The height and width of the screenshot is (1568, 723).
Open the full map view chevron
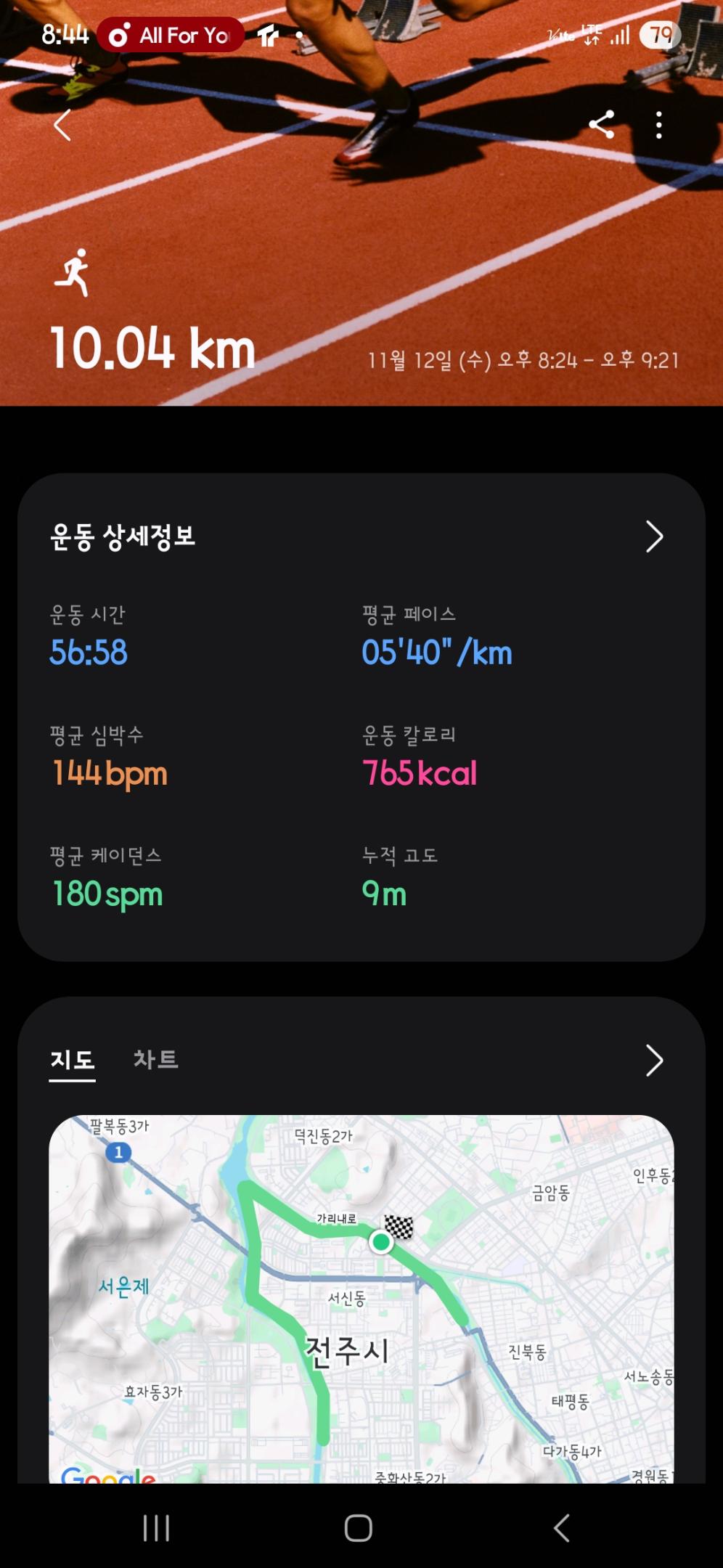[x=654, y=1061]
